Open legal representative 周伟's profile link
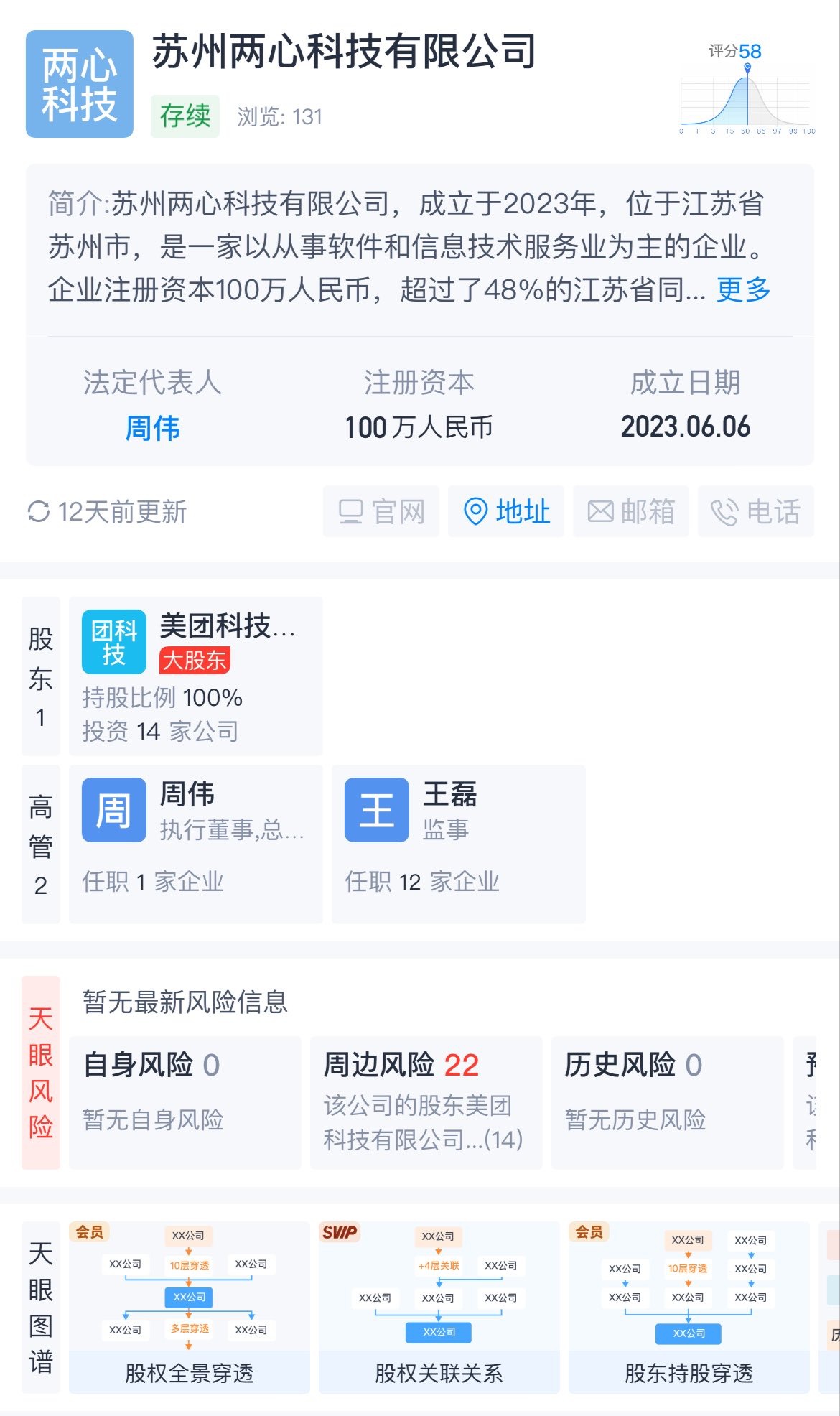 pos(152,428)
